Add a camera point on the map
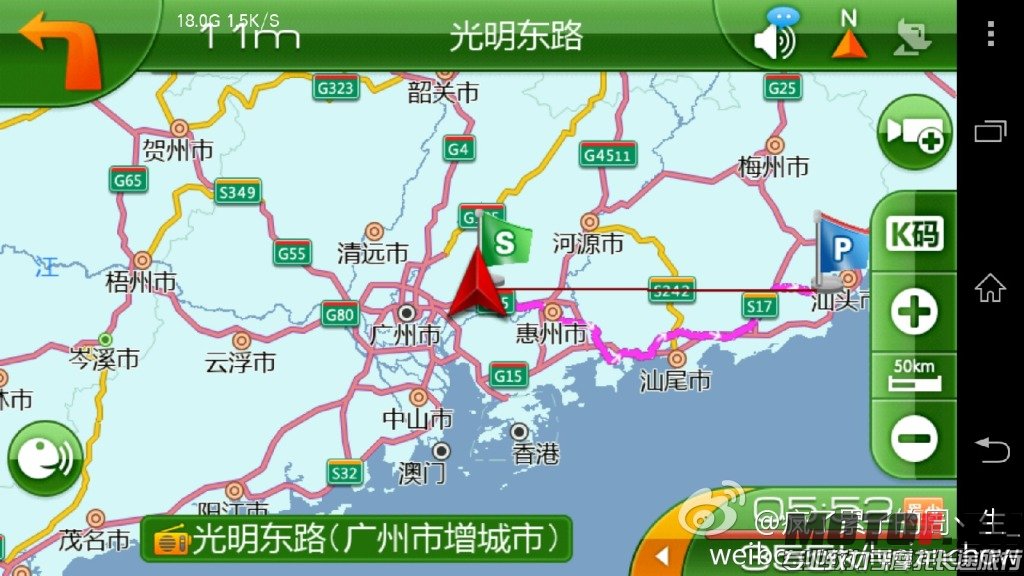Viewport: 1024px width, 576px height. (x=913, y=133)
